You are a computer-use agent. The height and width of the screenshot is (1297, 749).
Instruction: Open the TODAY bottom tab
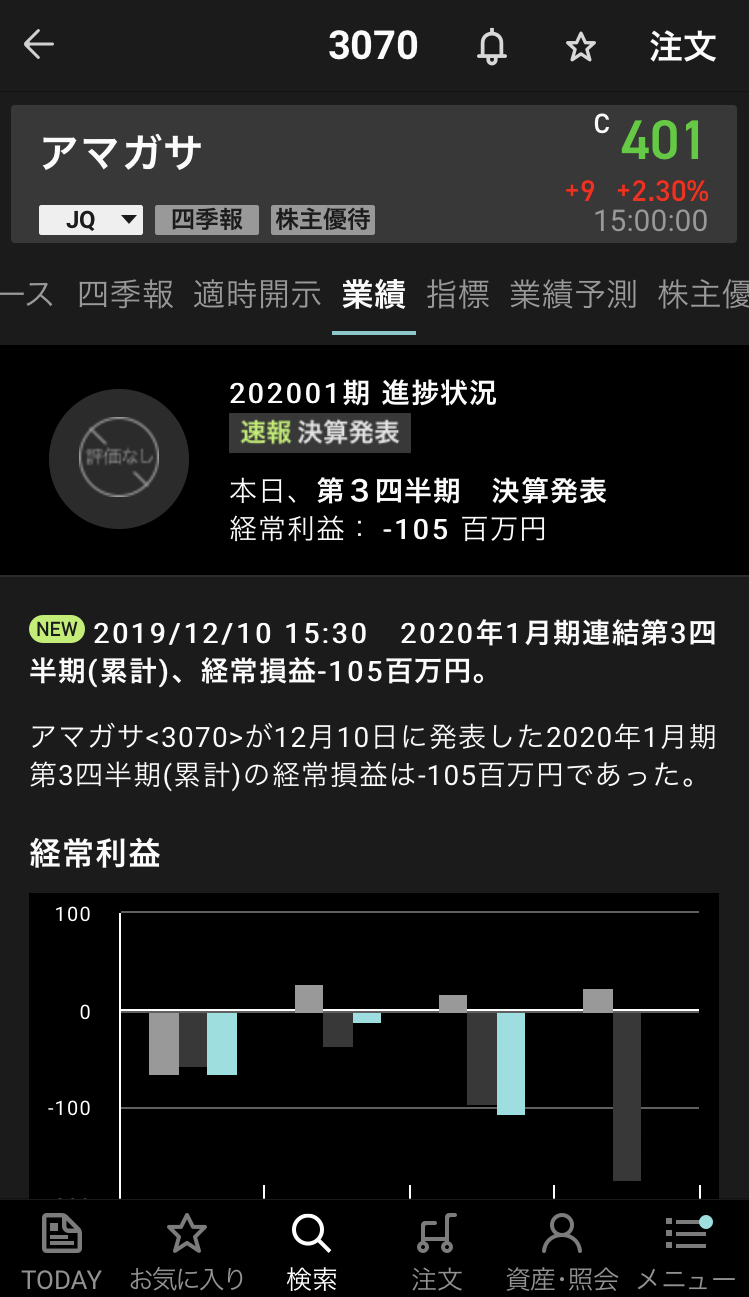tap(62, 1250)
